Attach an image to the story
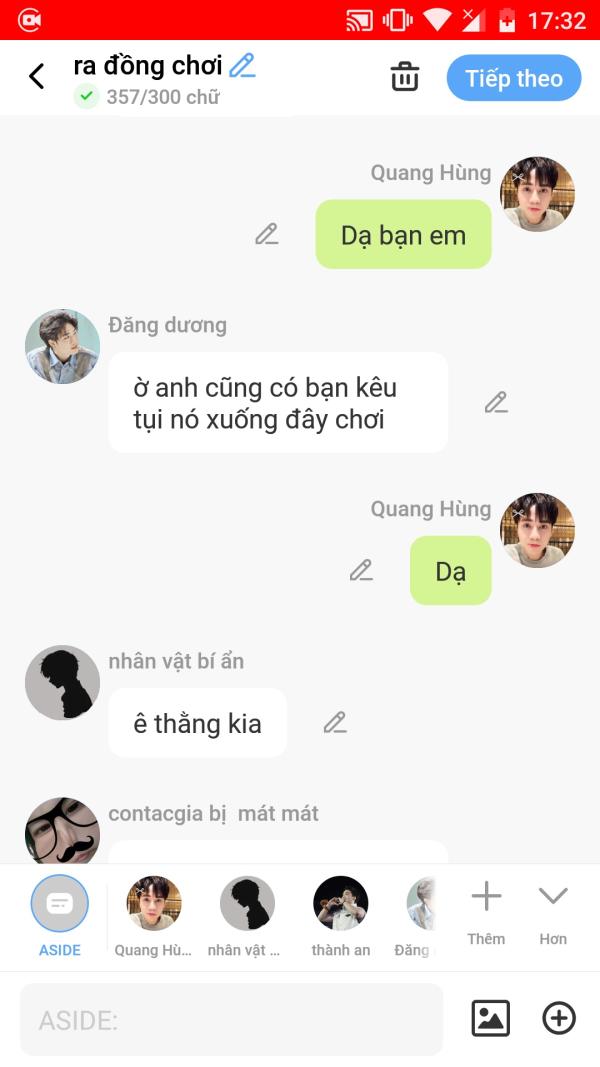The height and width of the screenshot is (1067, 600). (490, 1018)
